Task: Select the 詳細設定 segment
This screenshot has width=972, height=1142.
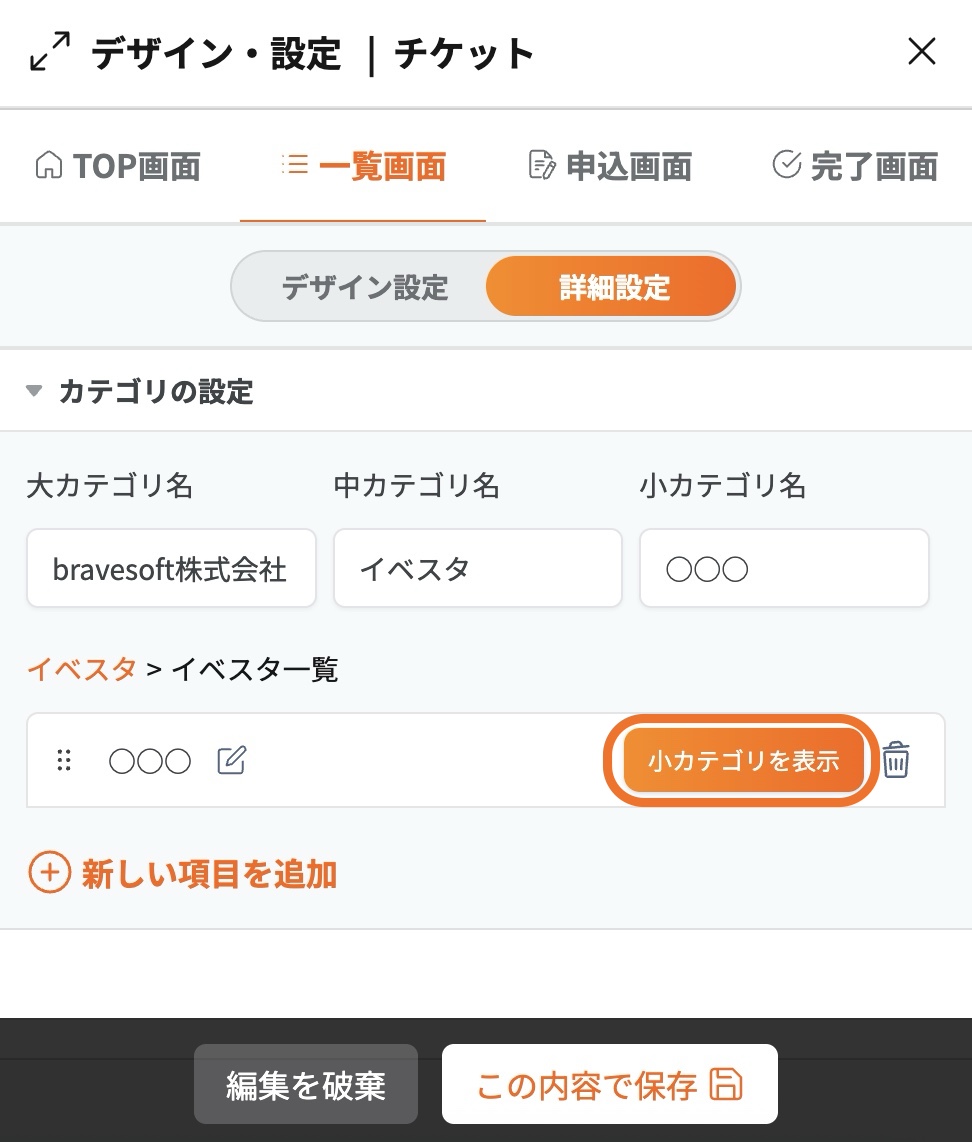Action: (x=613, y=288)
